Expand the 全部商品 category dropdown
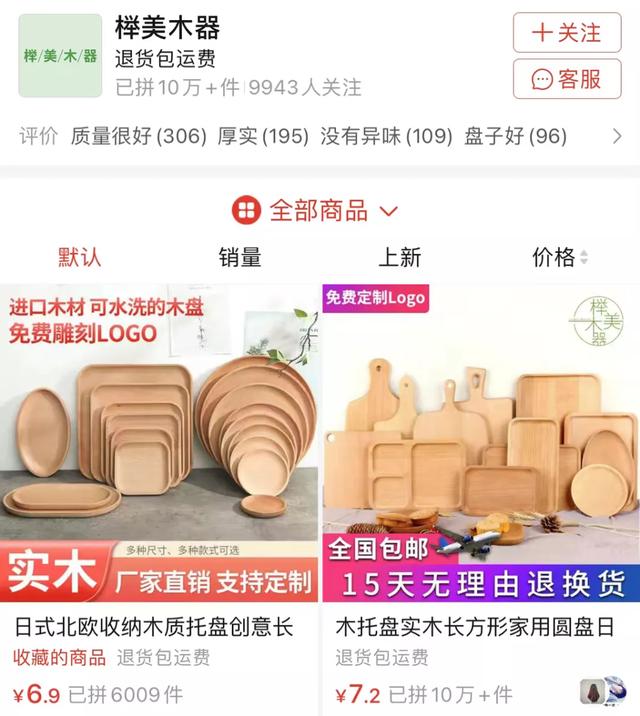This screenshot has width=640, height=716. click(316, 211)
